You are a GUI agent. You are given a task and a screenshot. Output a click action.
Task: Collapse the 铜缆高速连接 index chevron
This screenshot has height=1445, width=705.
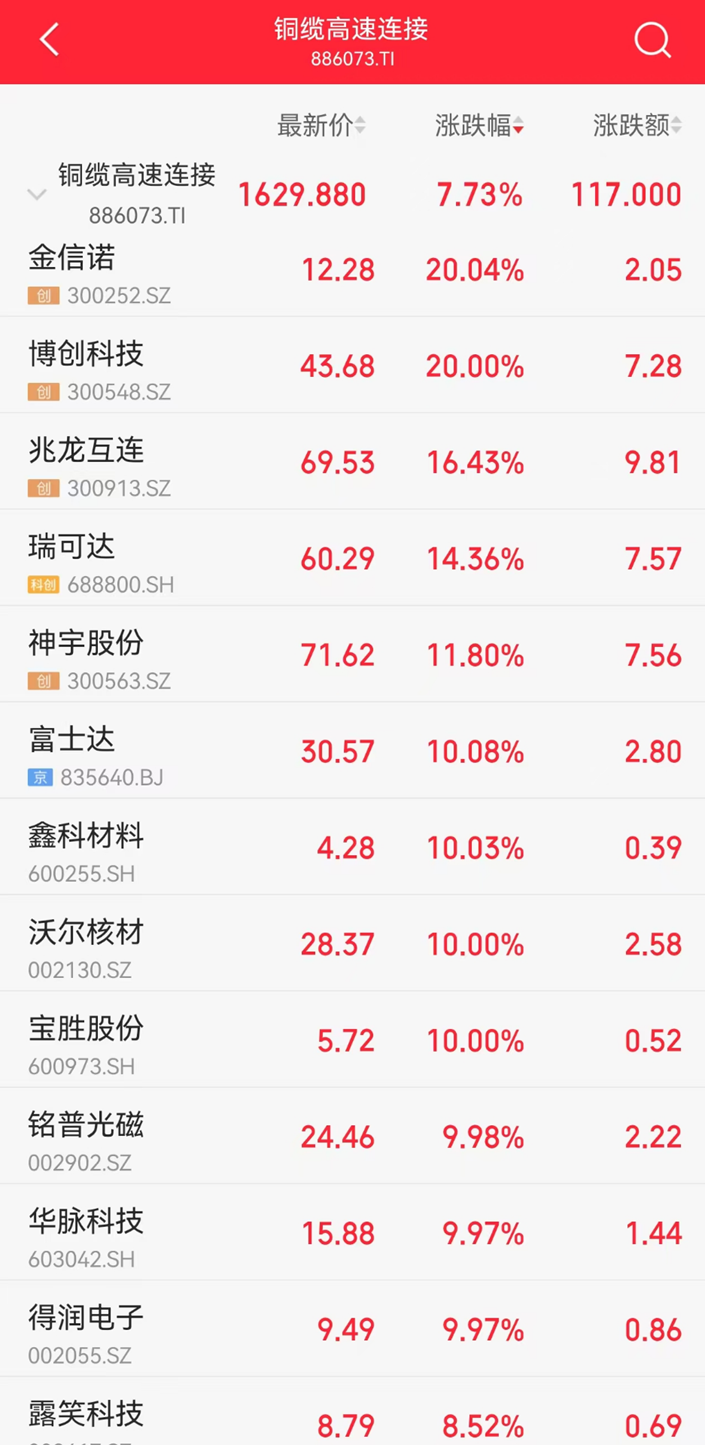click(x=37, y=194)
